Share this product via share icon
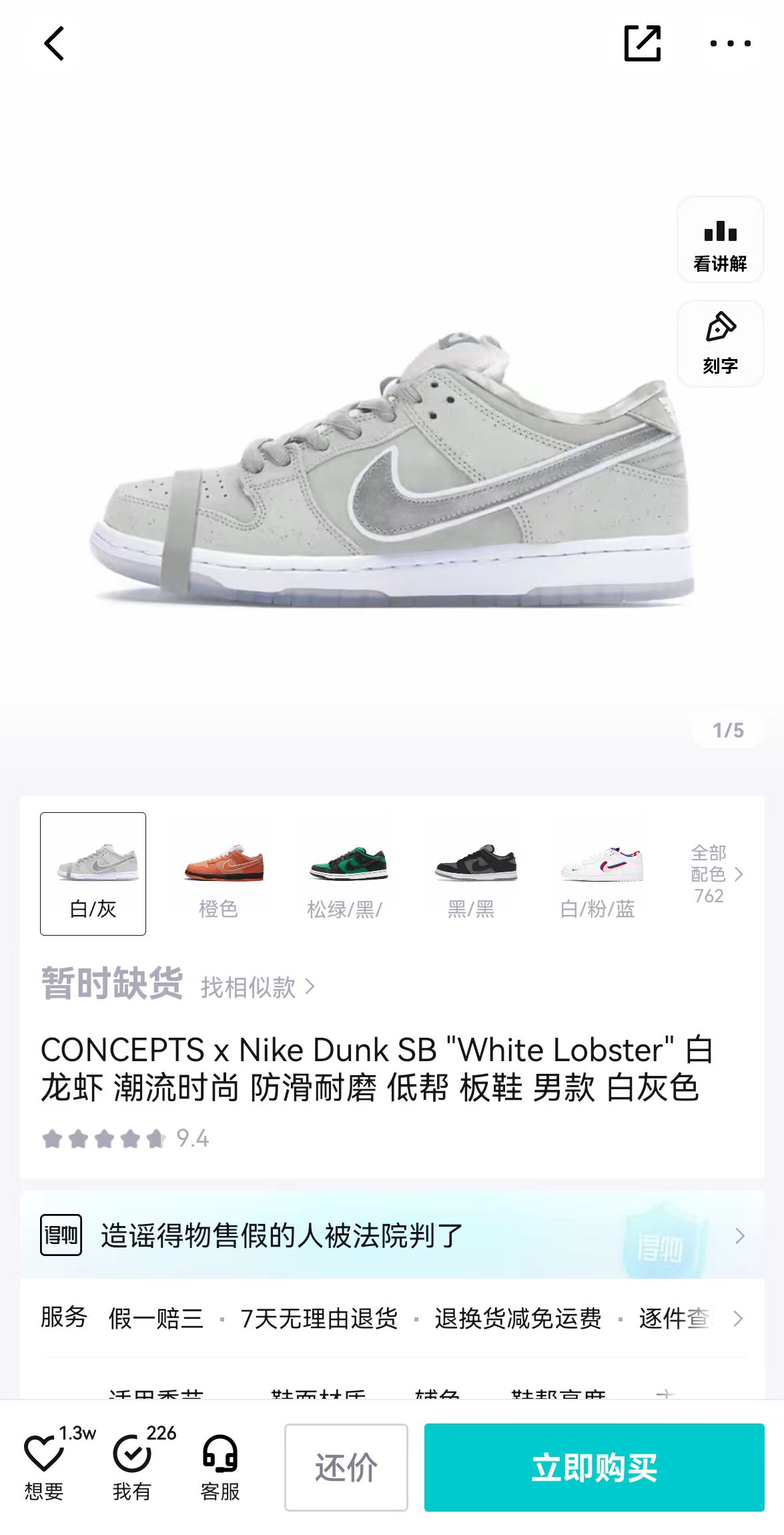The height and width of the screenshot is (1535, 784). click(x=642, y=43)
